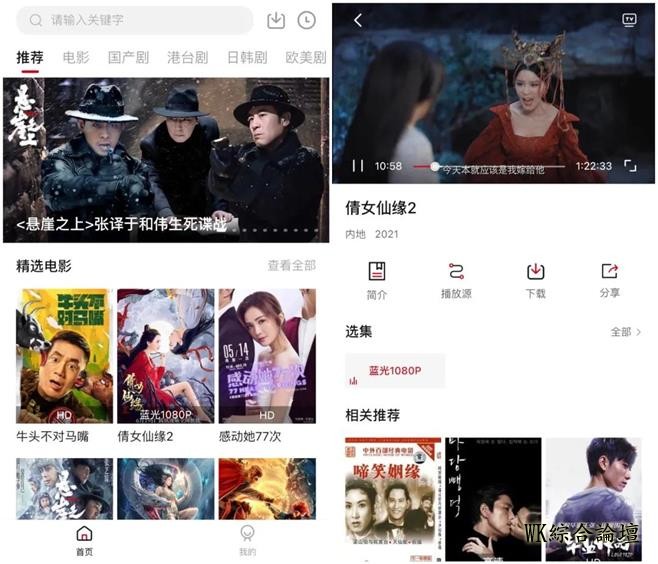Image resolution: width=658 pixels, height=564 pixels.
Task: Switch to the 电影 tab
Action: 76,58
